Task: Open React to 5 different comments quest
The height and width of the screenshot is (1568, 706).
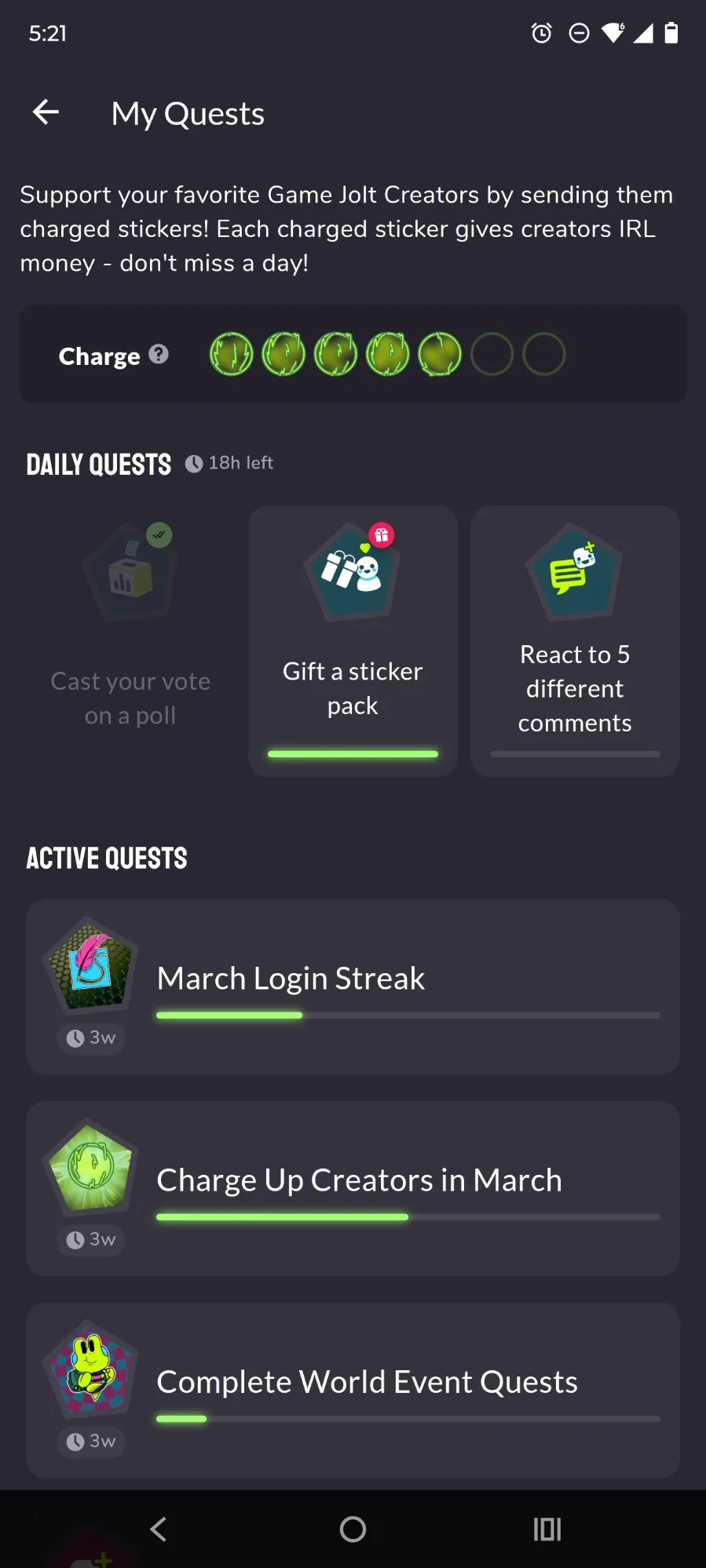Action: pyautogui.click(x=575, y=640)
